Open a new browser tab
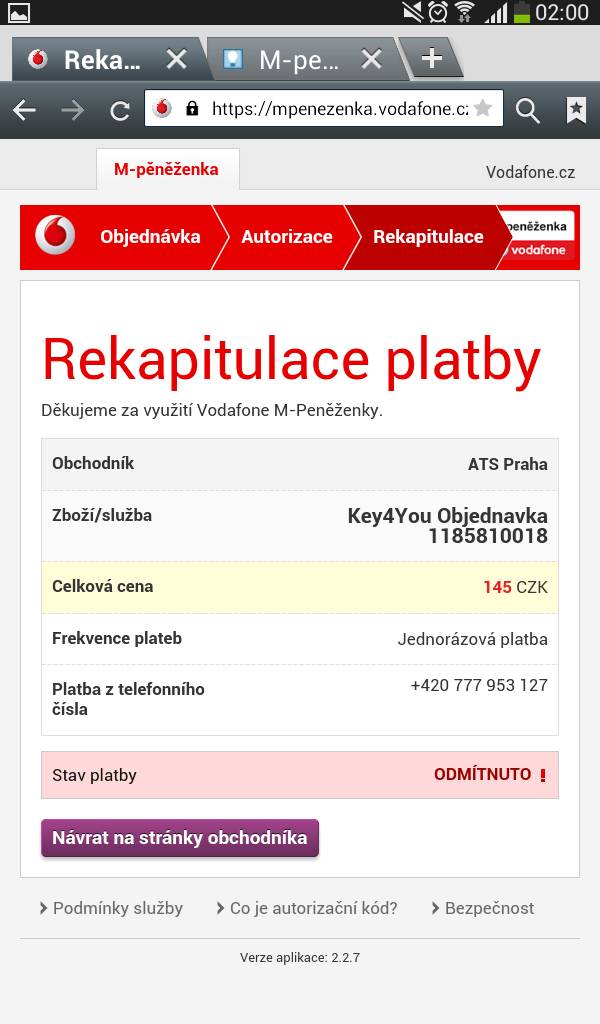The height and width of the screenshot is (1024, 600). pos(432,59)
